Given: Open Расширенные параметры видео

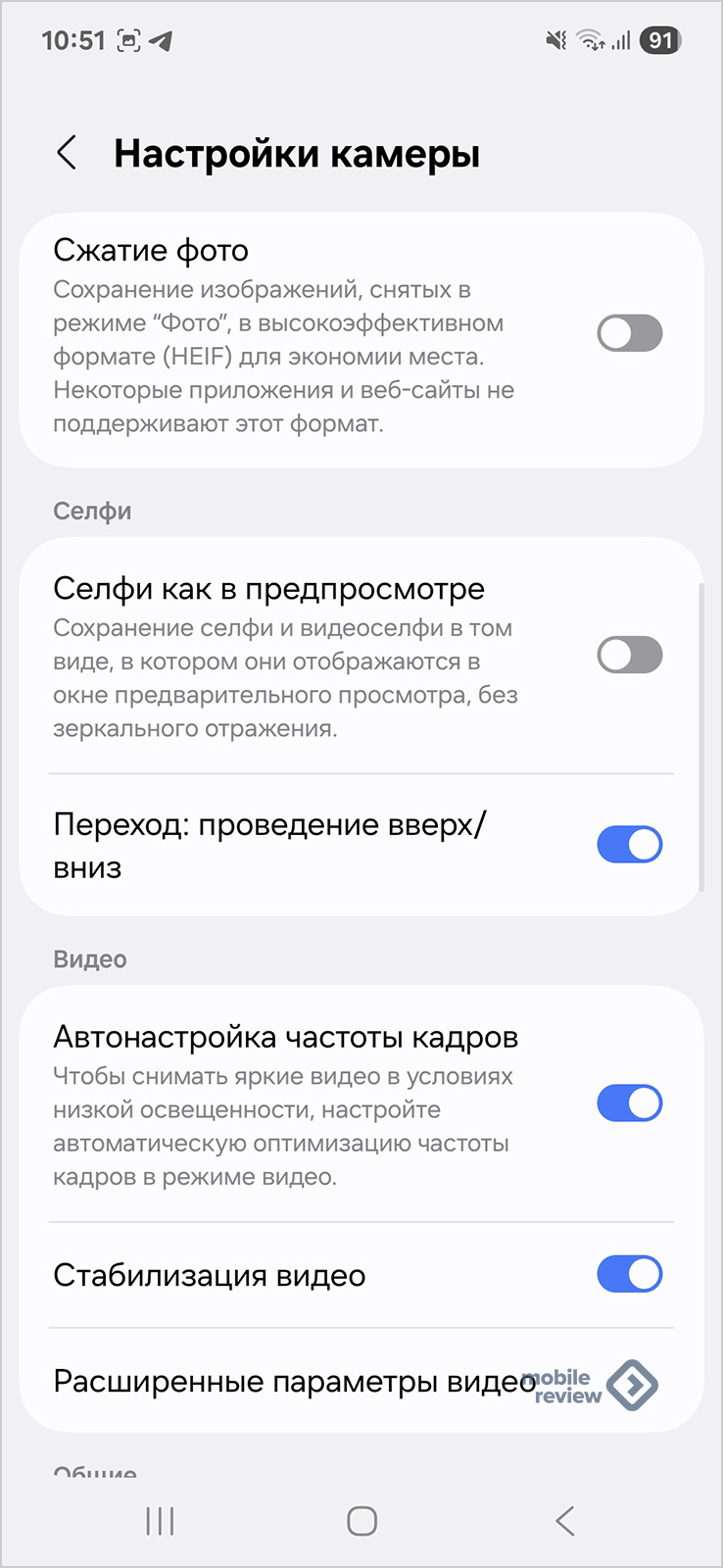Looking at the screenshot, I should 361,1381.
